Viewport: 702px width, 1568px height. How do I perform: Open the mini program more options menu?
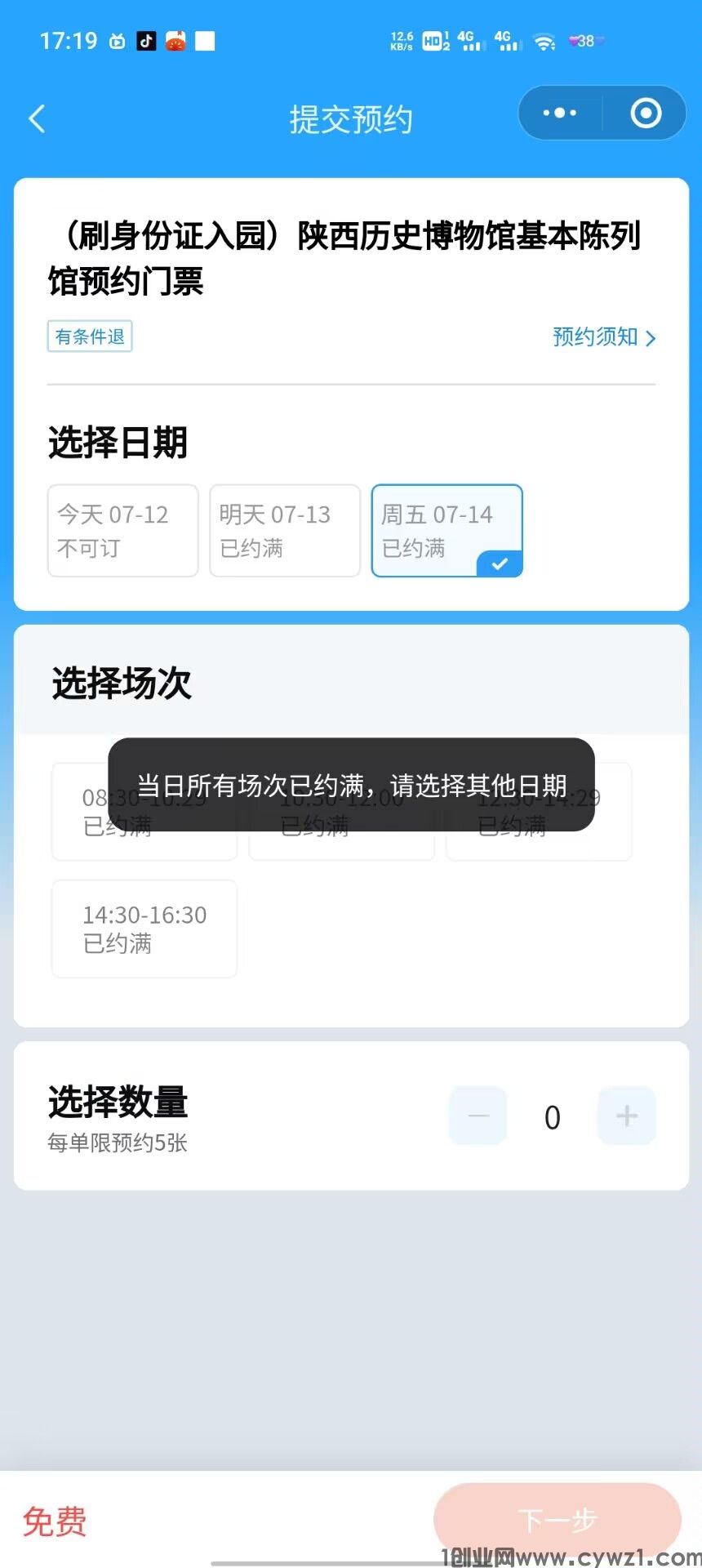(560, 114)
